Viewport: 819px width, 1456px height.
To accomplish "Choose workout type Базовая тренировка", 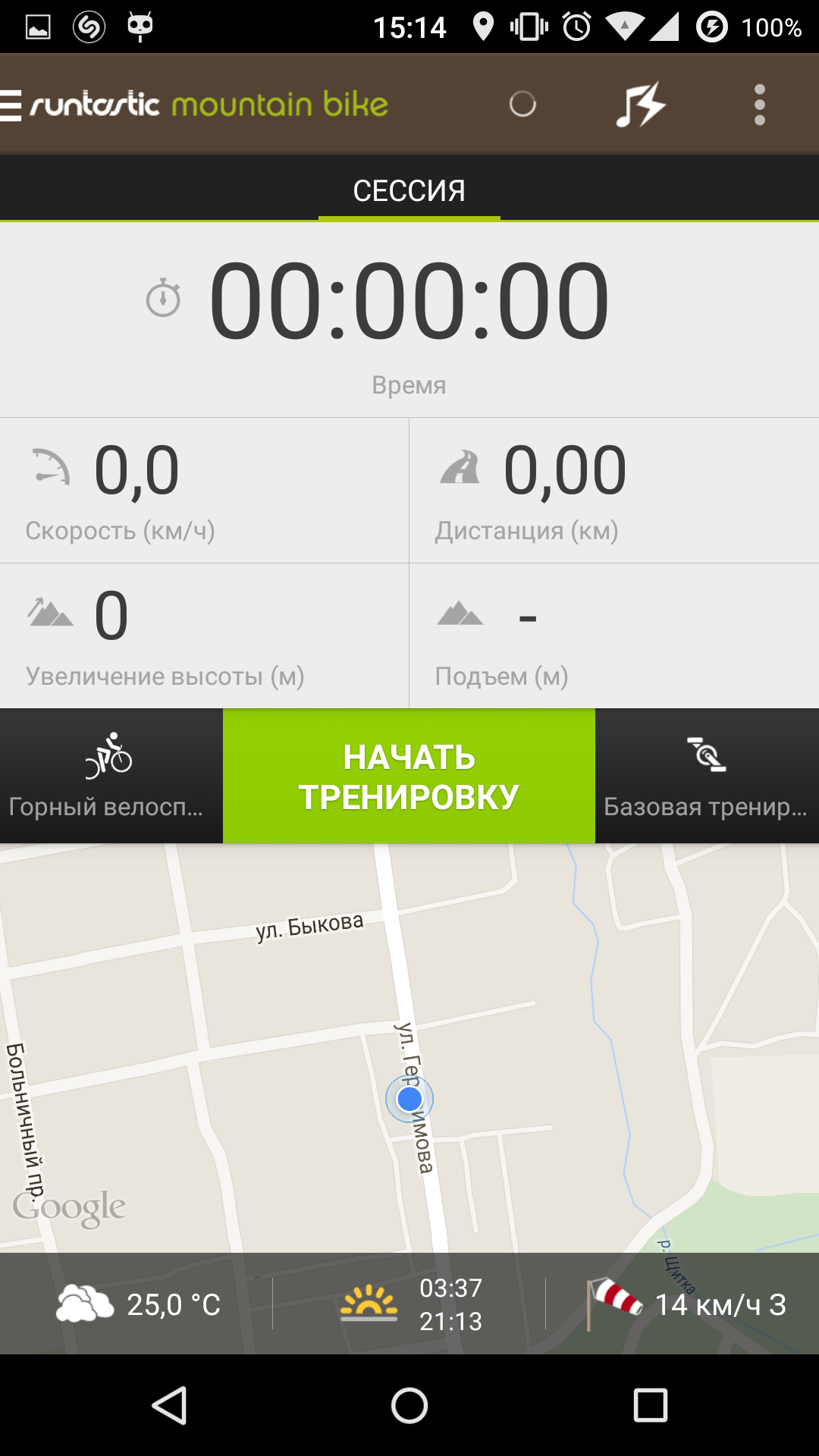I will [707, 777].
